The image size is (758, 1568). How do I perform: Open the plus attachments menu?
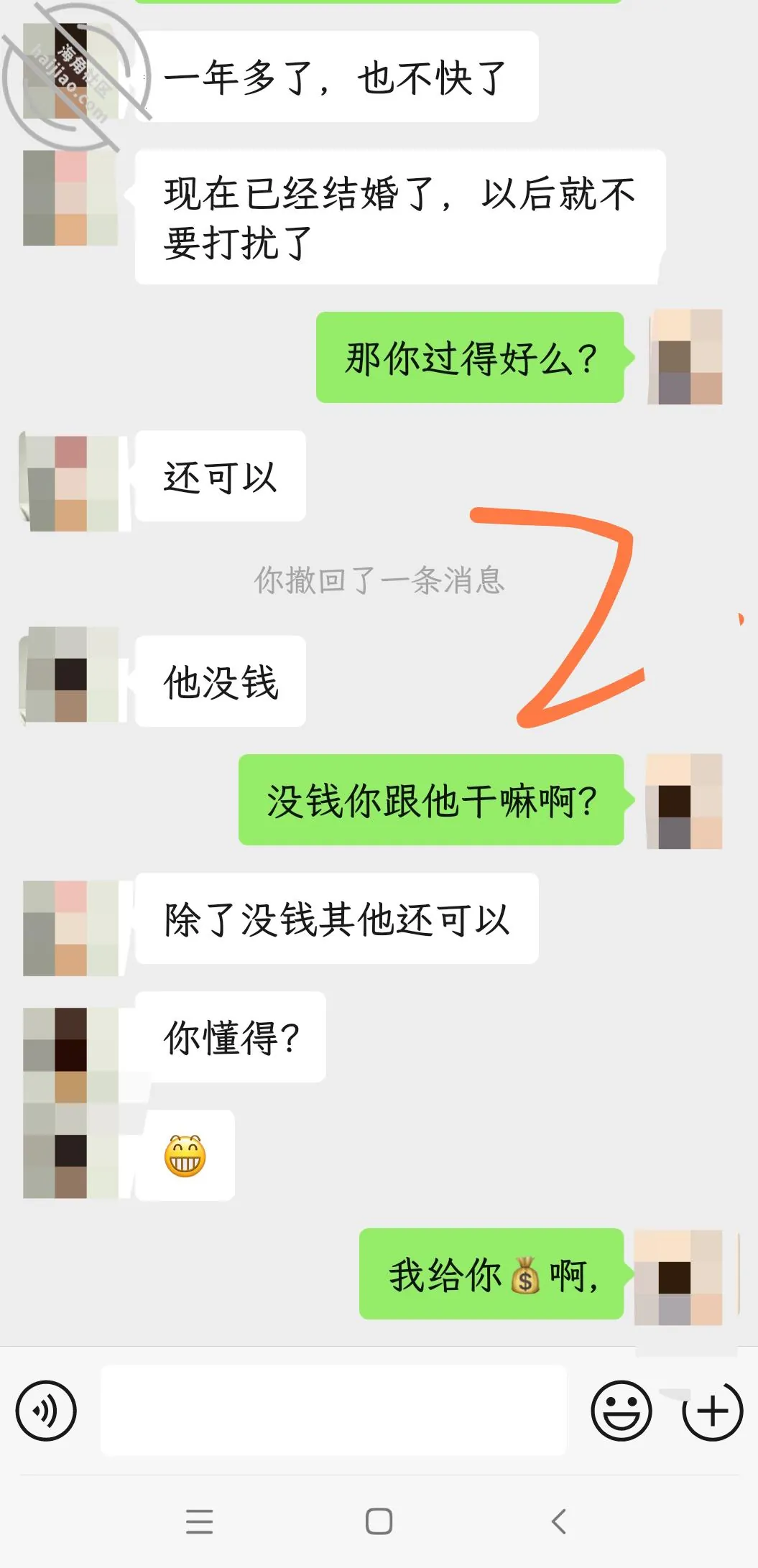[x=712, y=1411]
